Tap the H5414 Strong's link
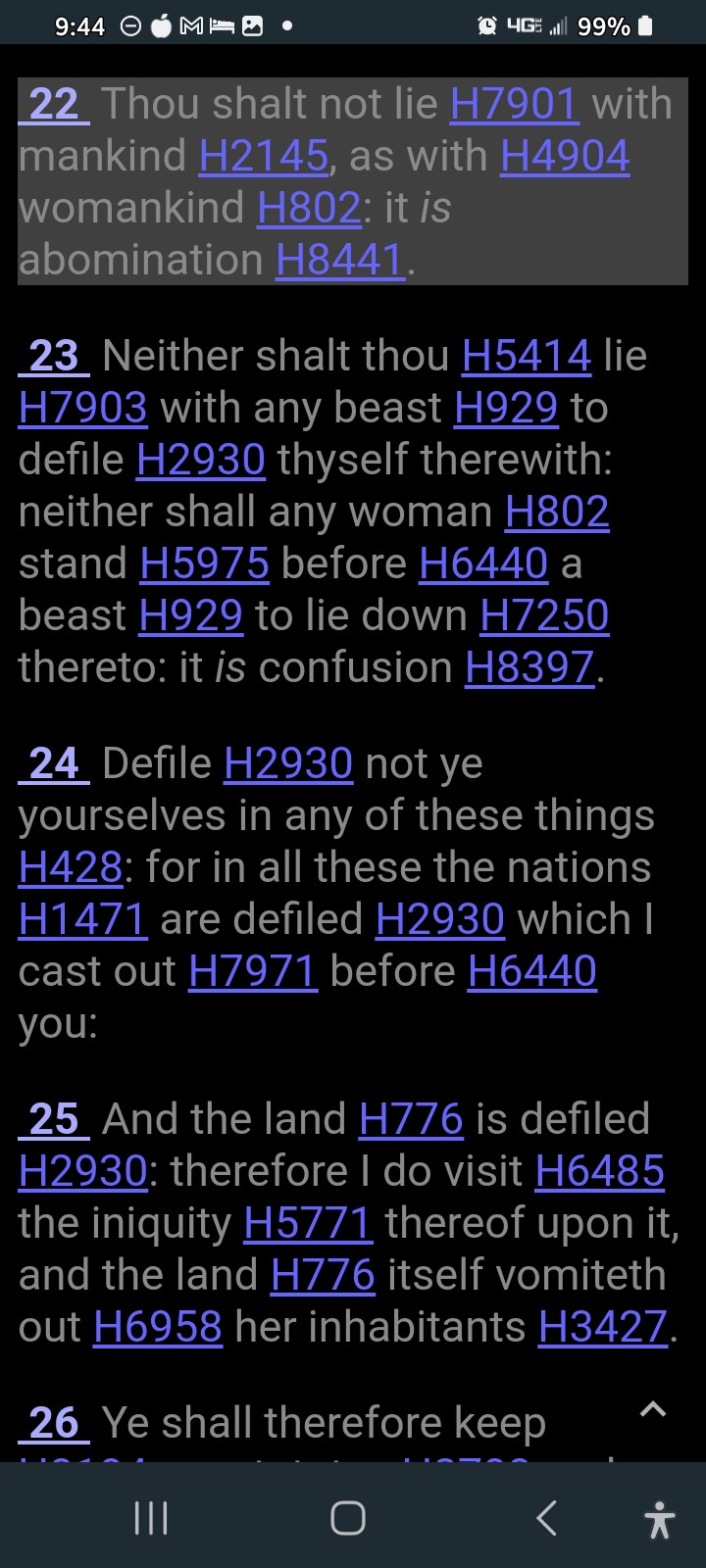The image size is (706, 1568). pyautogui.click(x=527, y=356)
